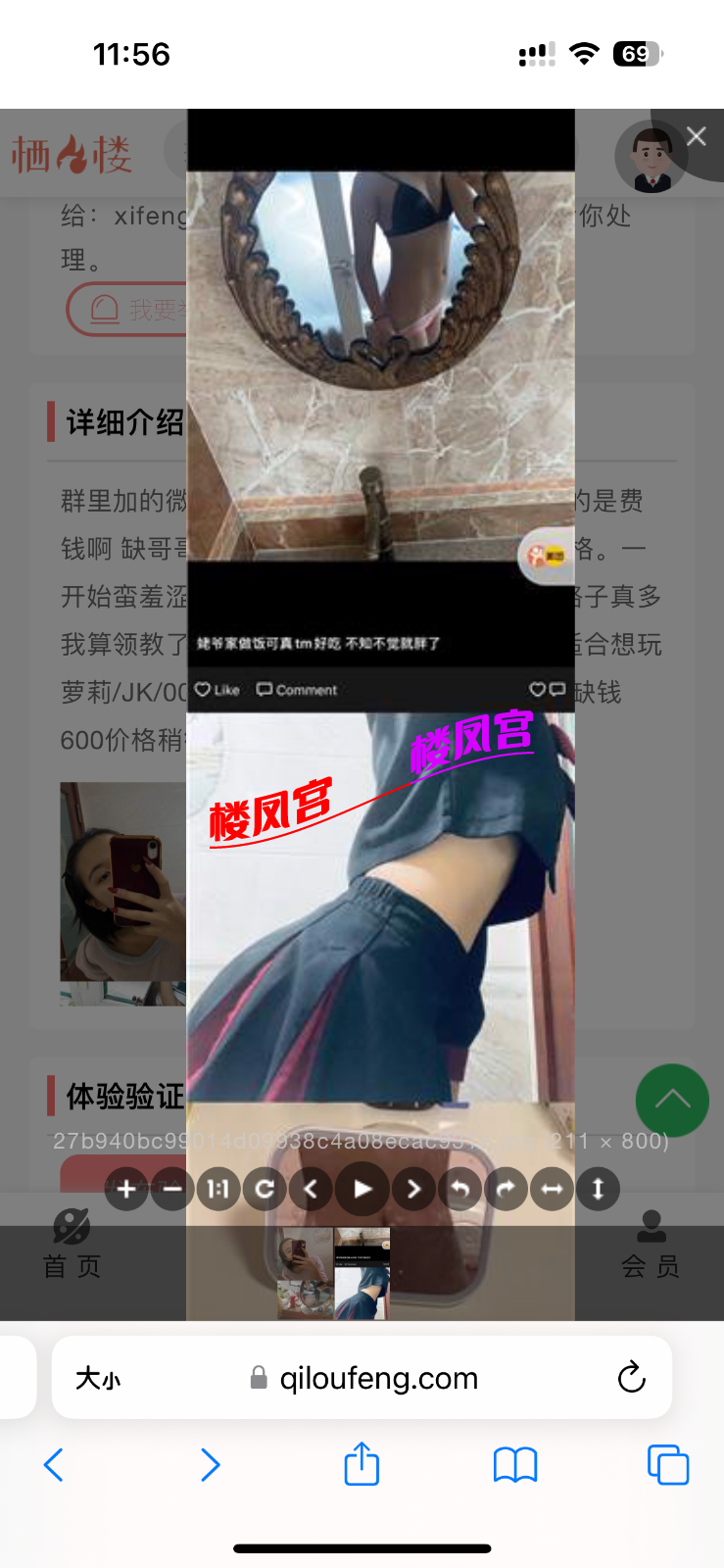Go back in Safari
Screen dimensions: 724x1568
[54, 1465]
